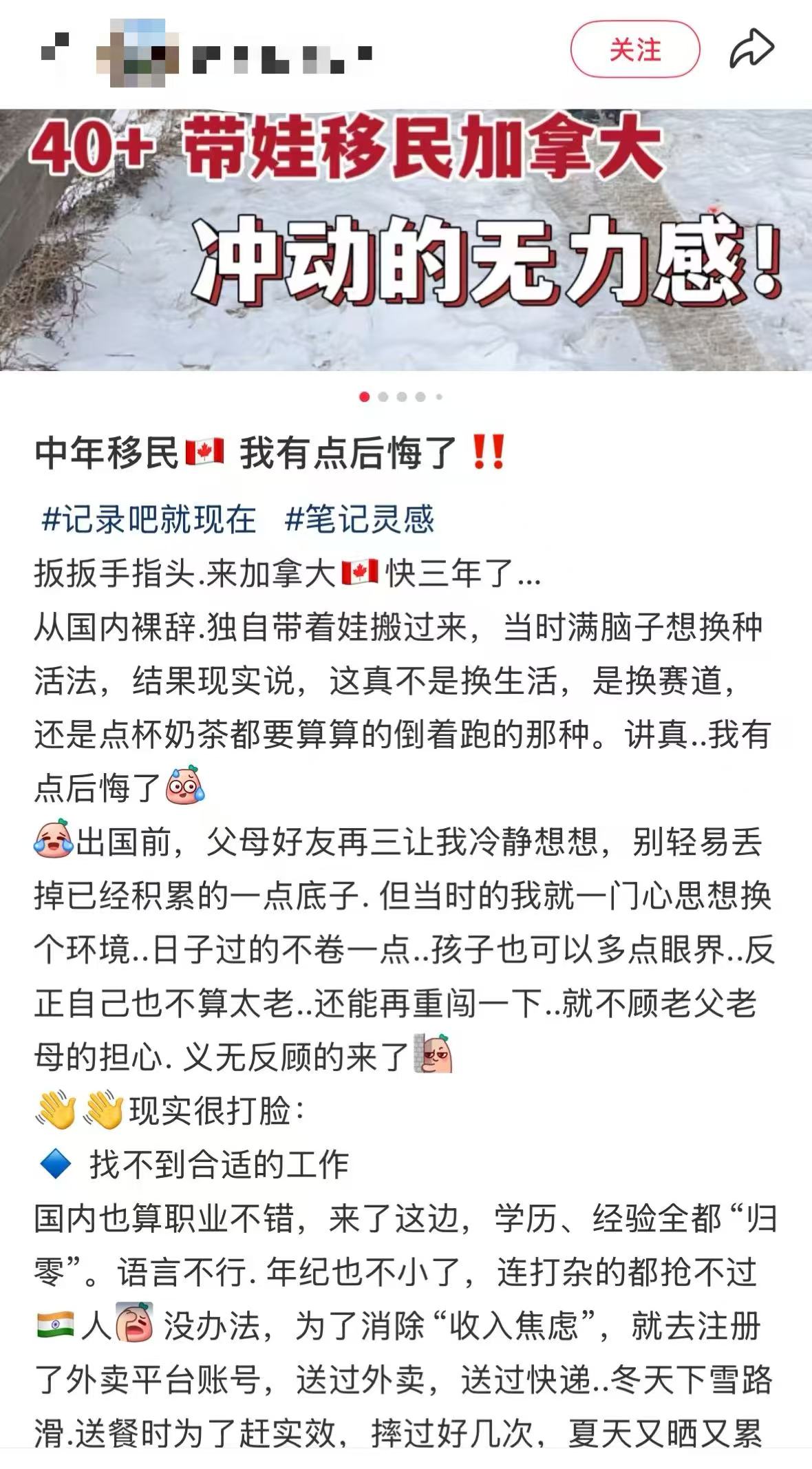Open the author's blurred profile avatar
This screenshot has width=812, height=1469.
coord(137,52)
